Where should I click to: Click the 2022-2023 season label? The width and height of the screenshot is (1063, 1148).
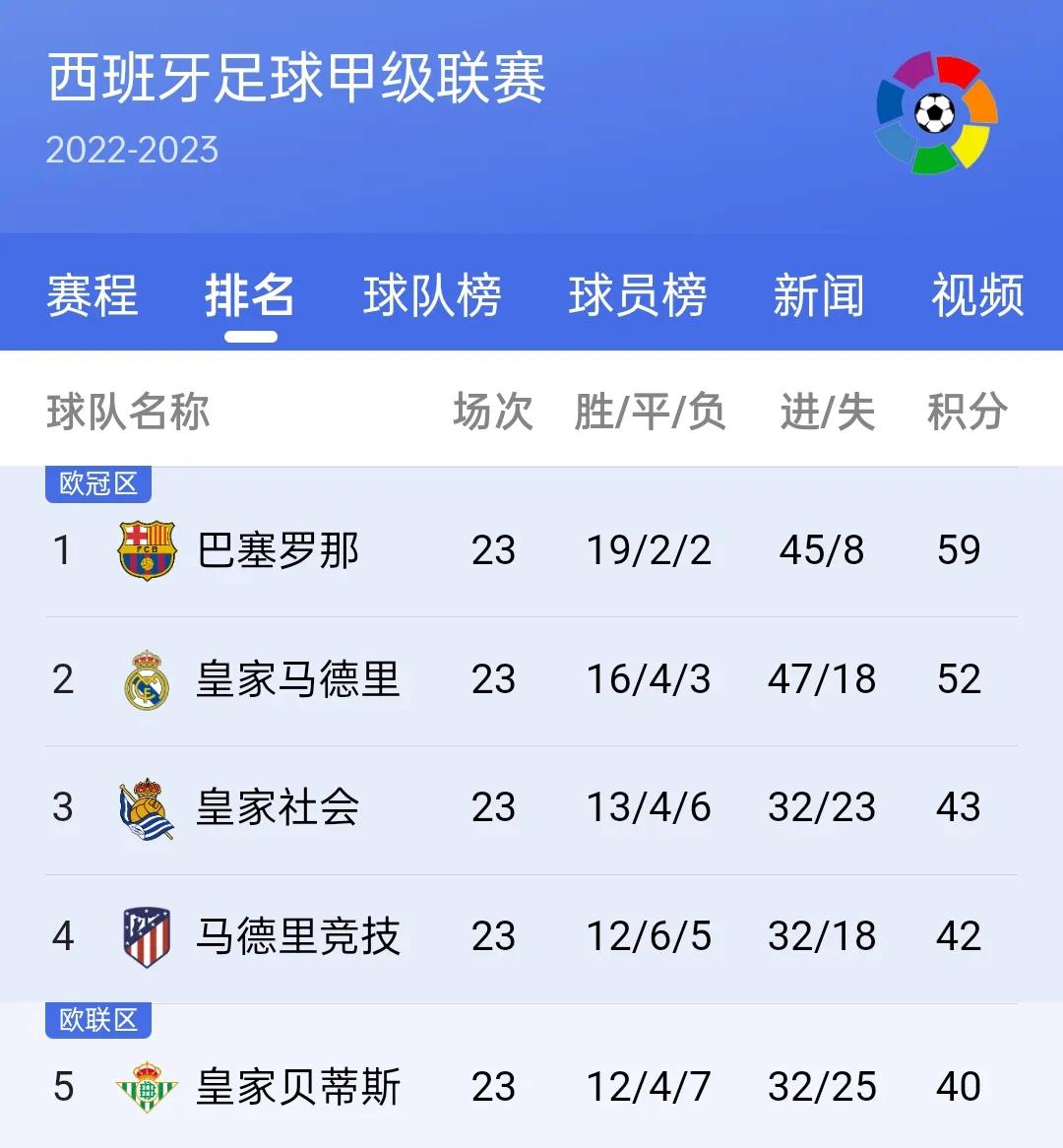click(x=133, y=151)
